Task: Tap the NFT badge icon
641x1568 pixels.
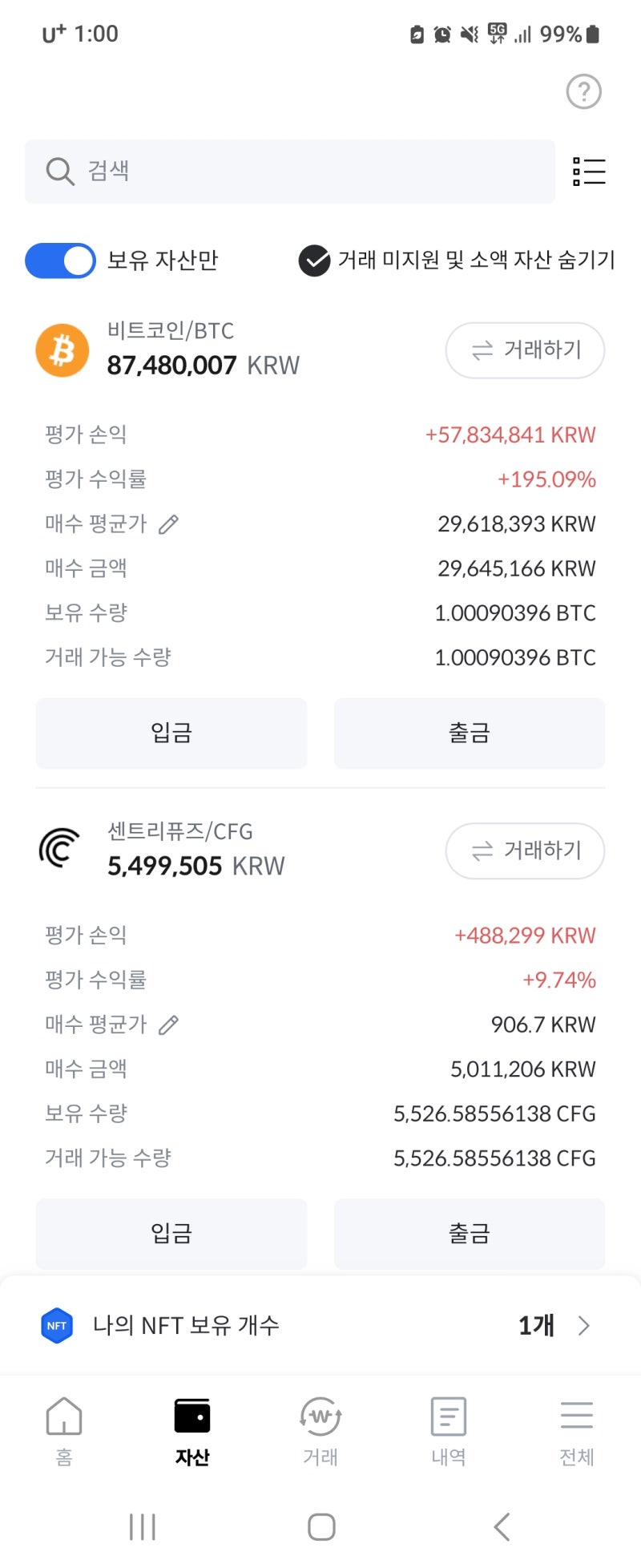Action: click(56, 1325)
